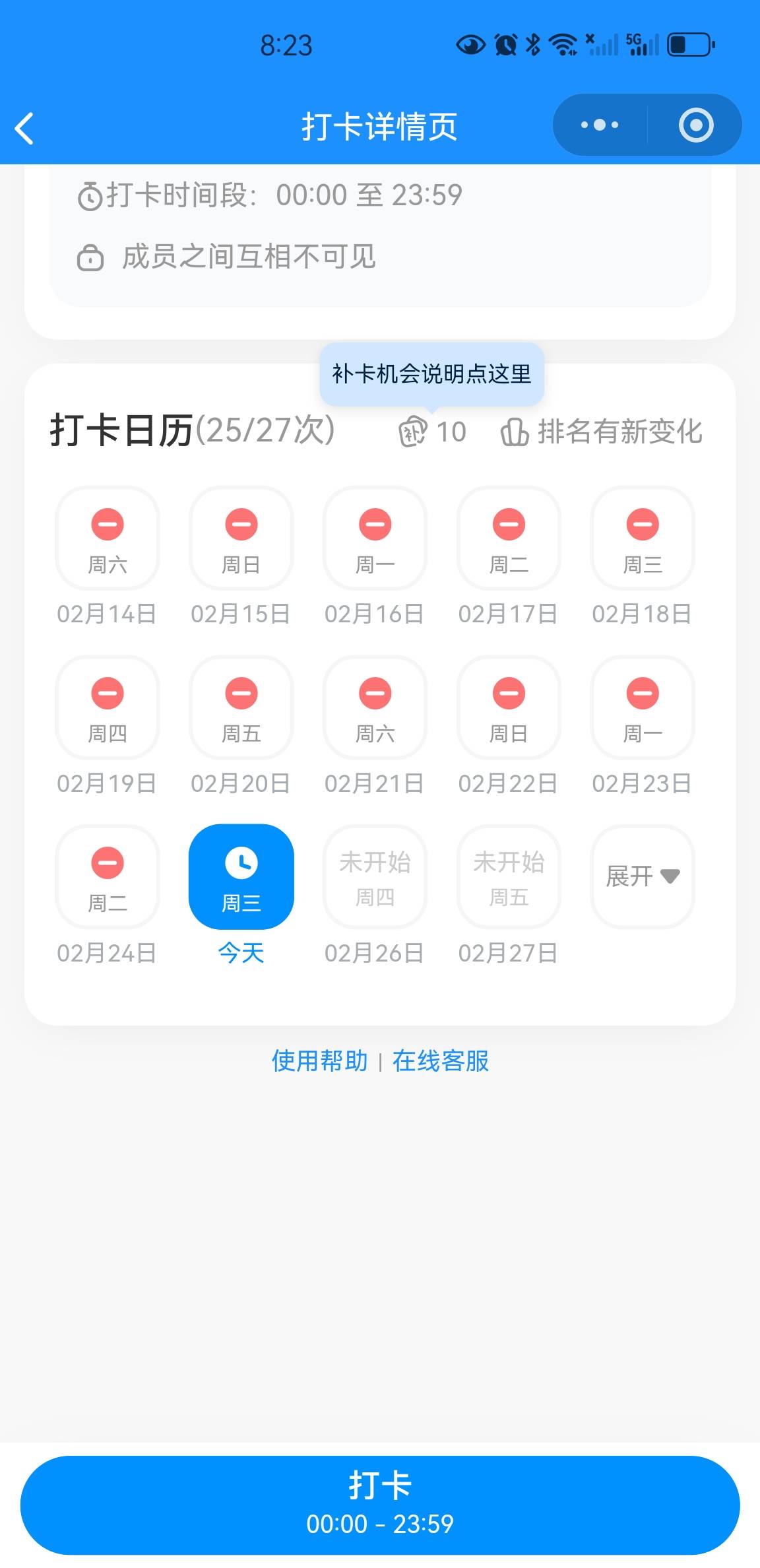Click the 排名有新变化 ranking text
The width and height of the screenshot is (760, 1568).
coord(620,431)
